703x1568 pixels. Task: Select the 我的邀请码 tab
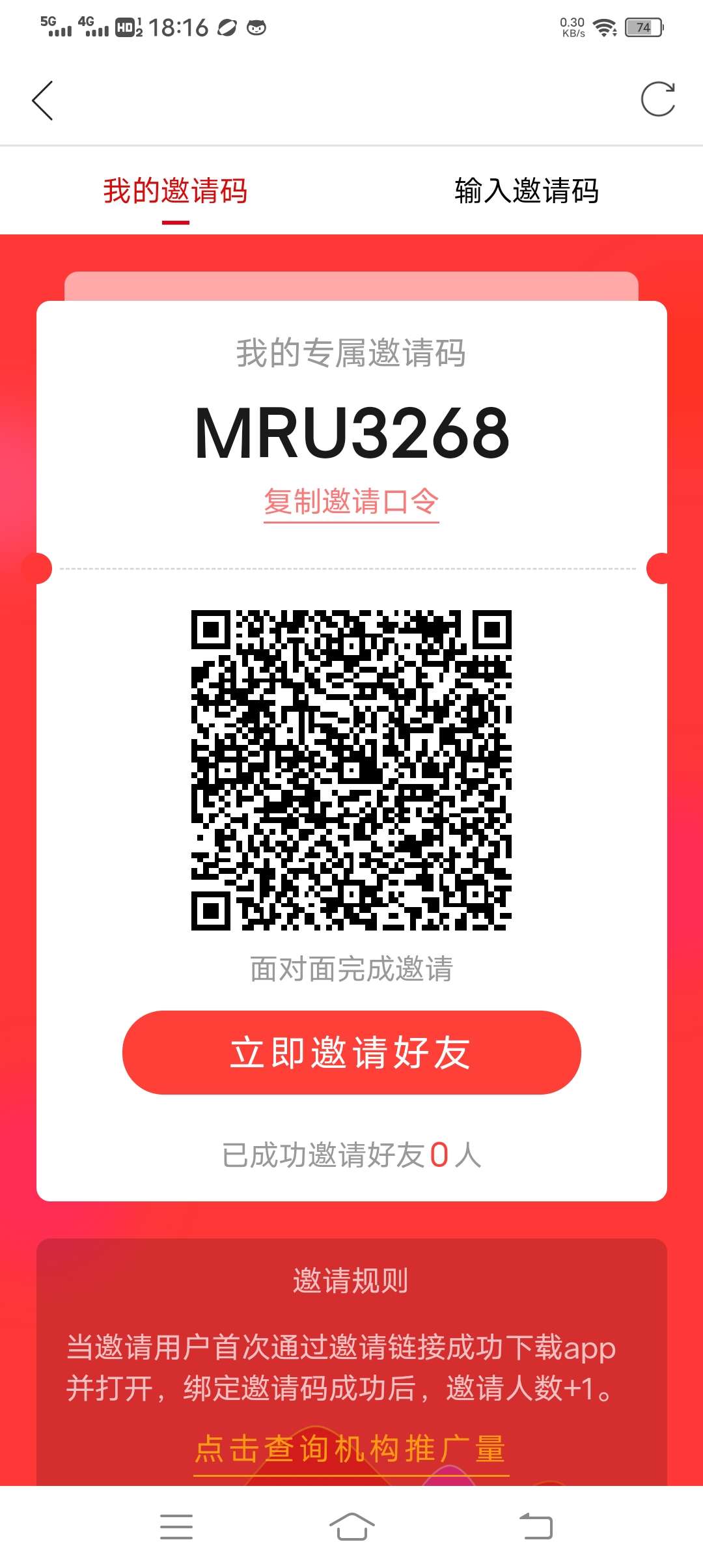176,191
